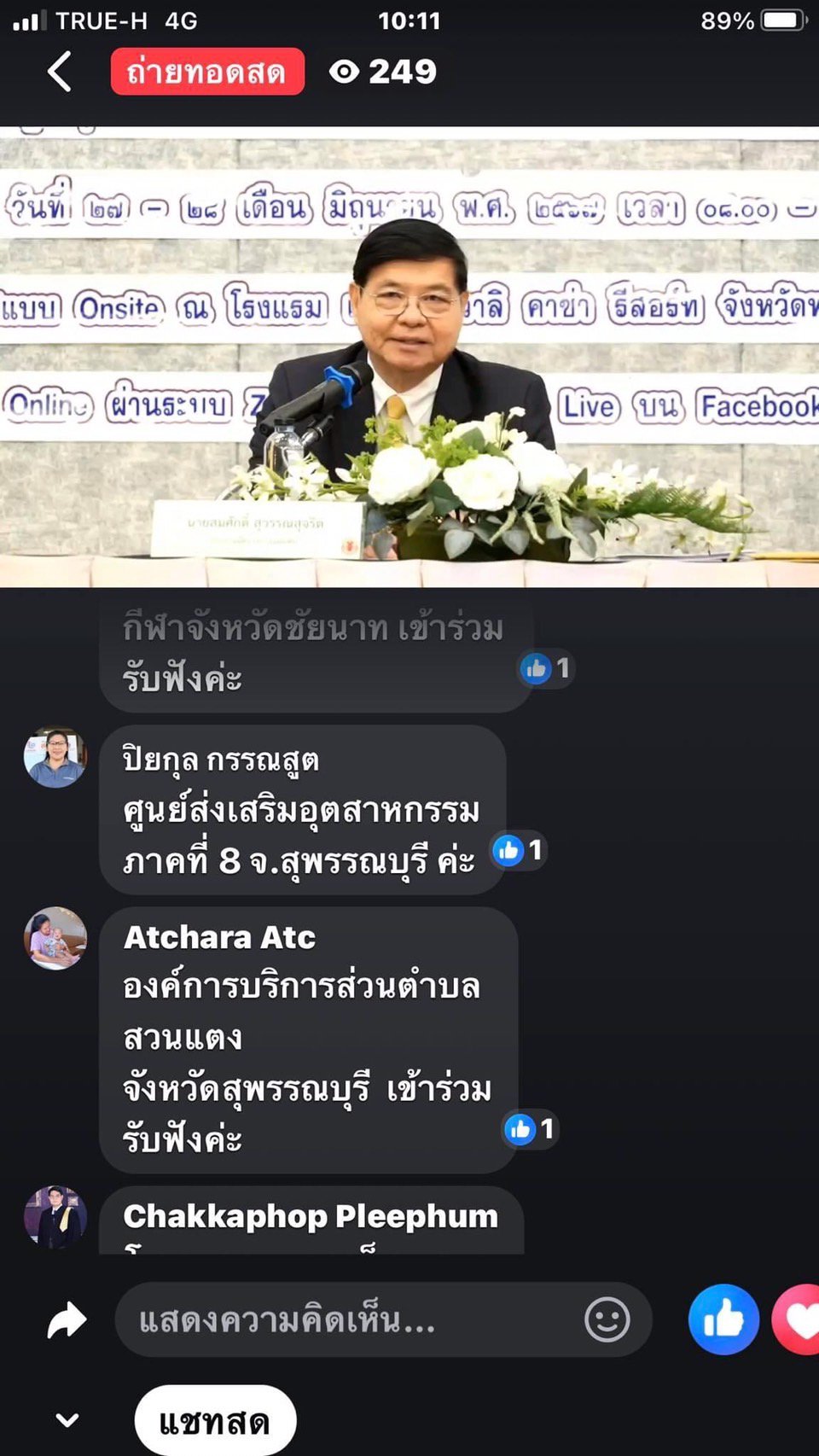
Task: View Atchara Atc's profile avatar
Action: (x=55, y=938)
